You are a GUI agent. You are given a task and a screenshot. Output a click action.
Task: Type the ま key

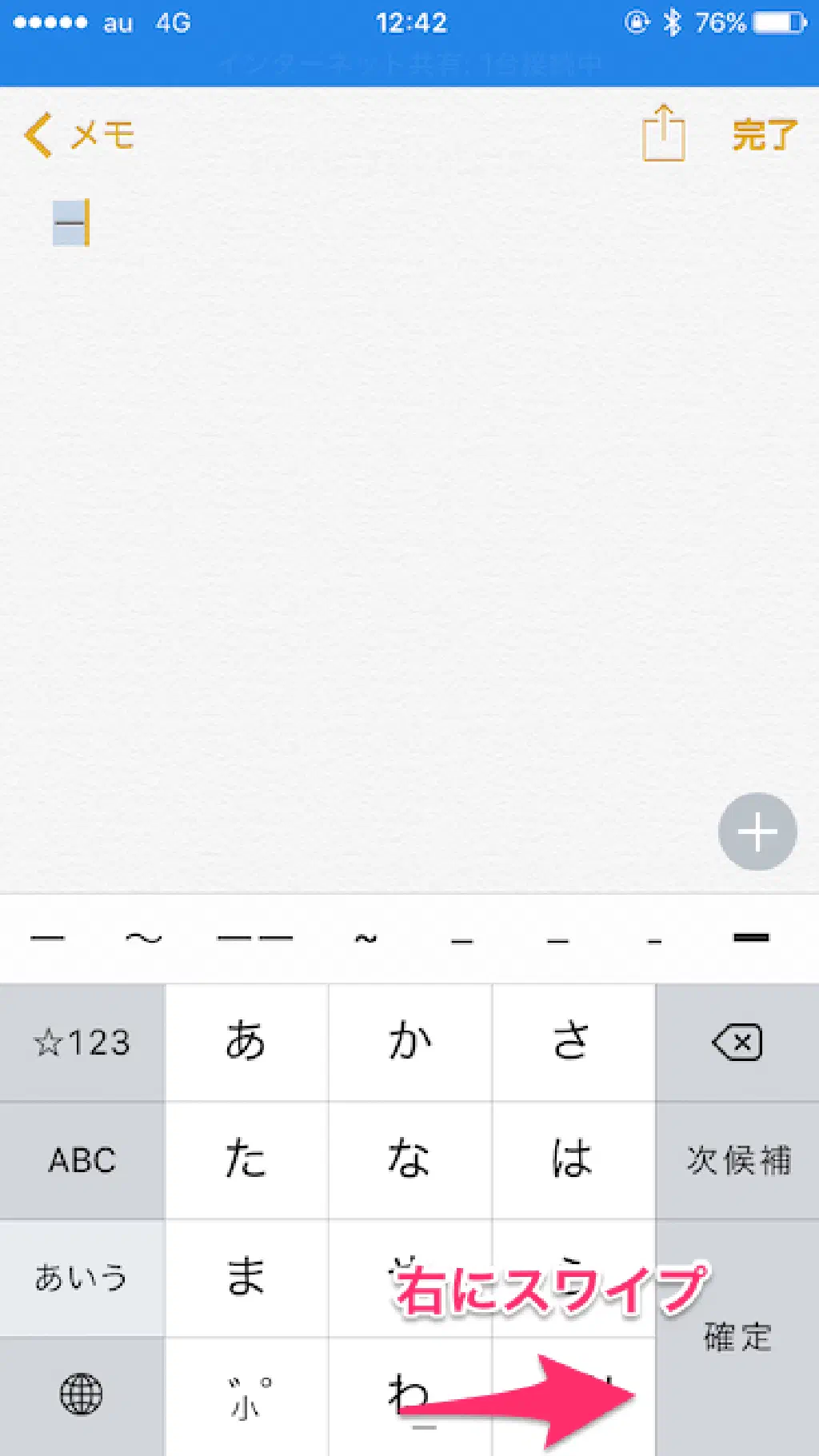click(x=246, y=1278)
